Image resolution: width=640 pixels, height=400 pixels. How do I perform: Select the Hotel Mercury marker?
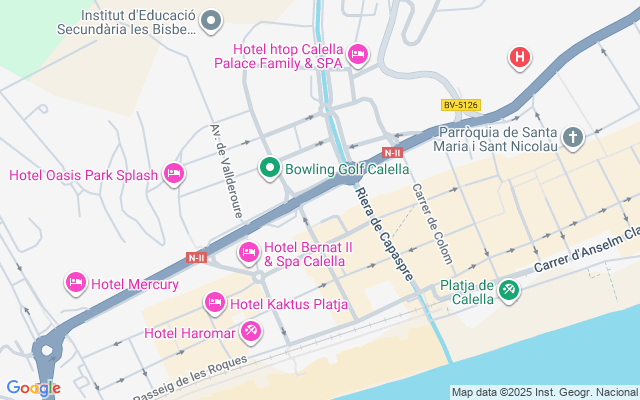75,284
